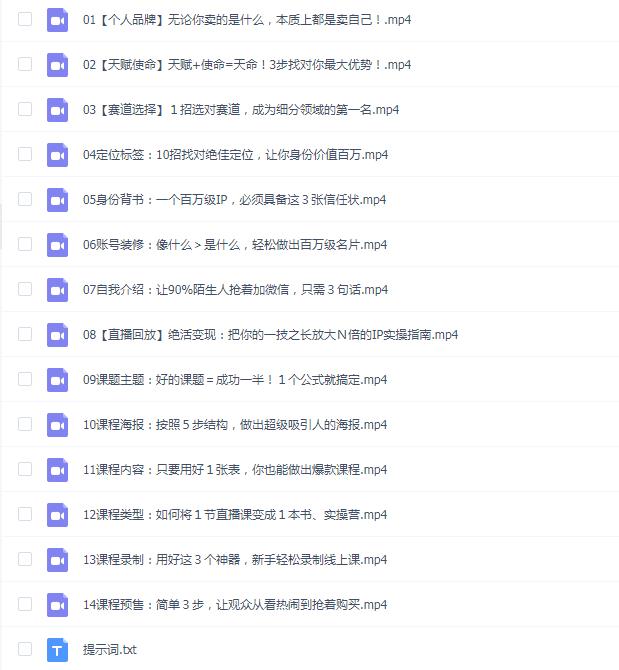619x670 pixels.
Task: Select the 12课程类型 video checkbox
Action: 25,514
